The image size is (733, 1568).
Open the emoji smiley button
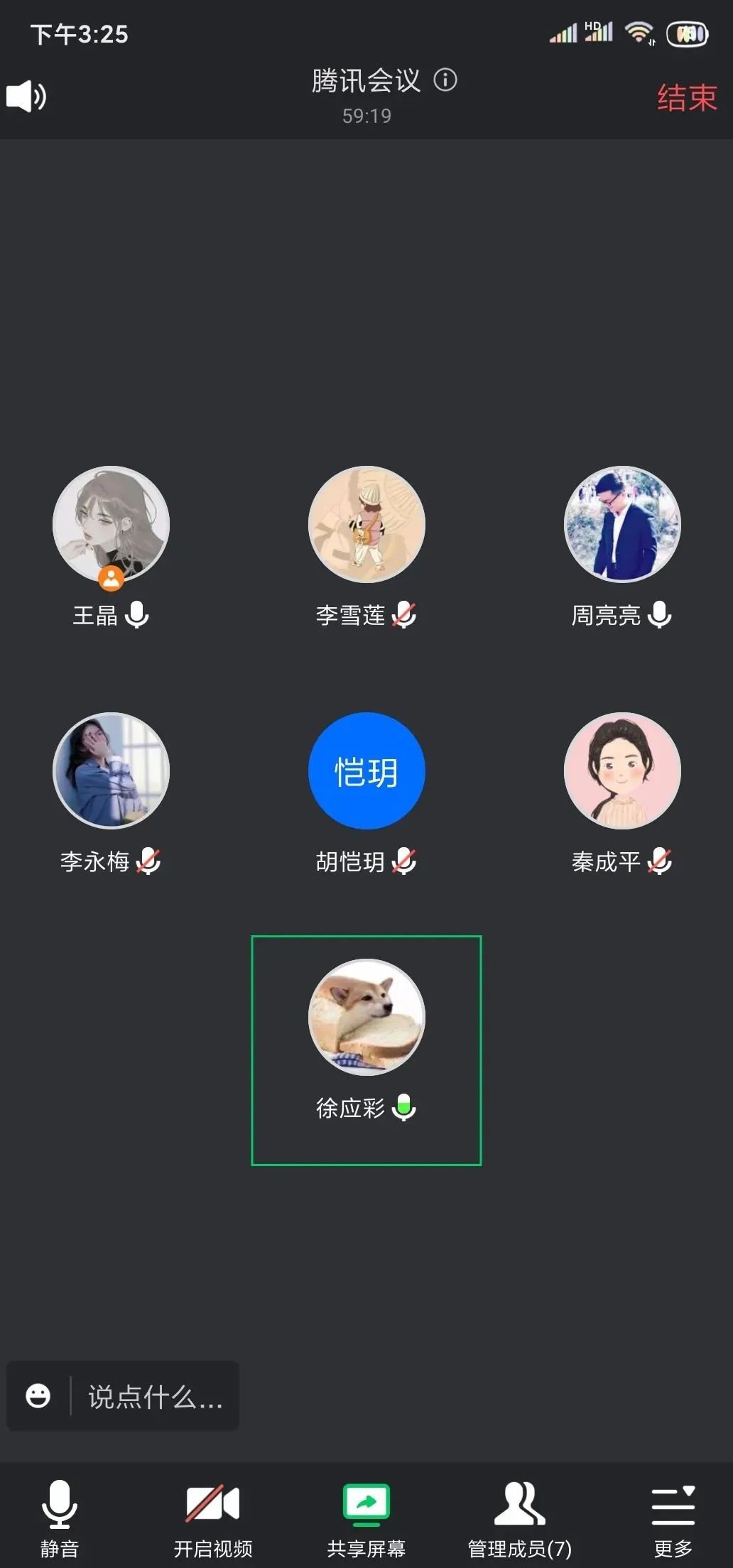click(38, 1395)
